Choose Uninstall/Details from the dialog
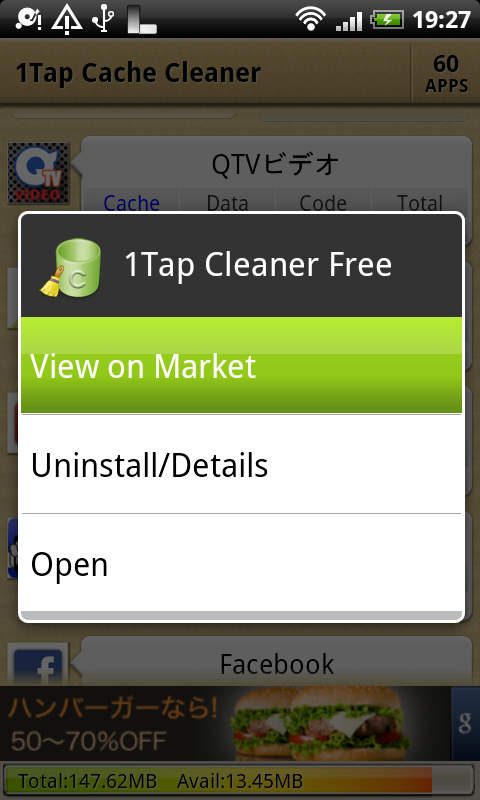 (x=241, y=464)
